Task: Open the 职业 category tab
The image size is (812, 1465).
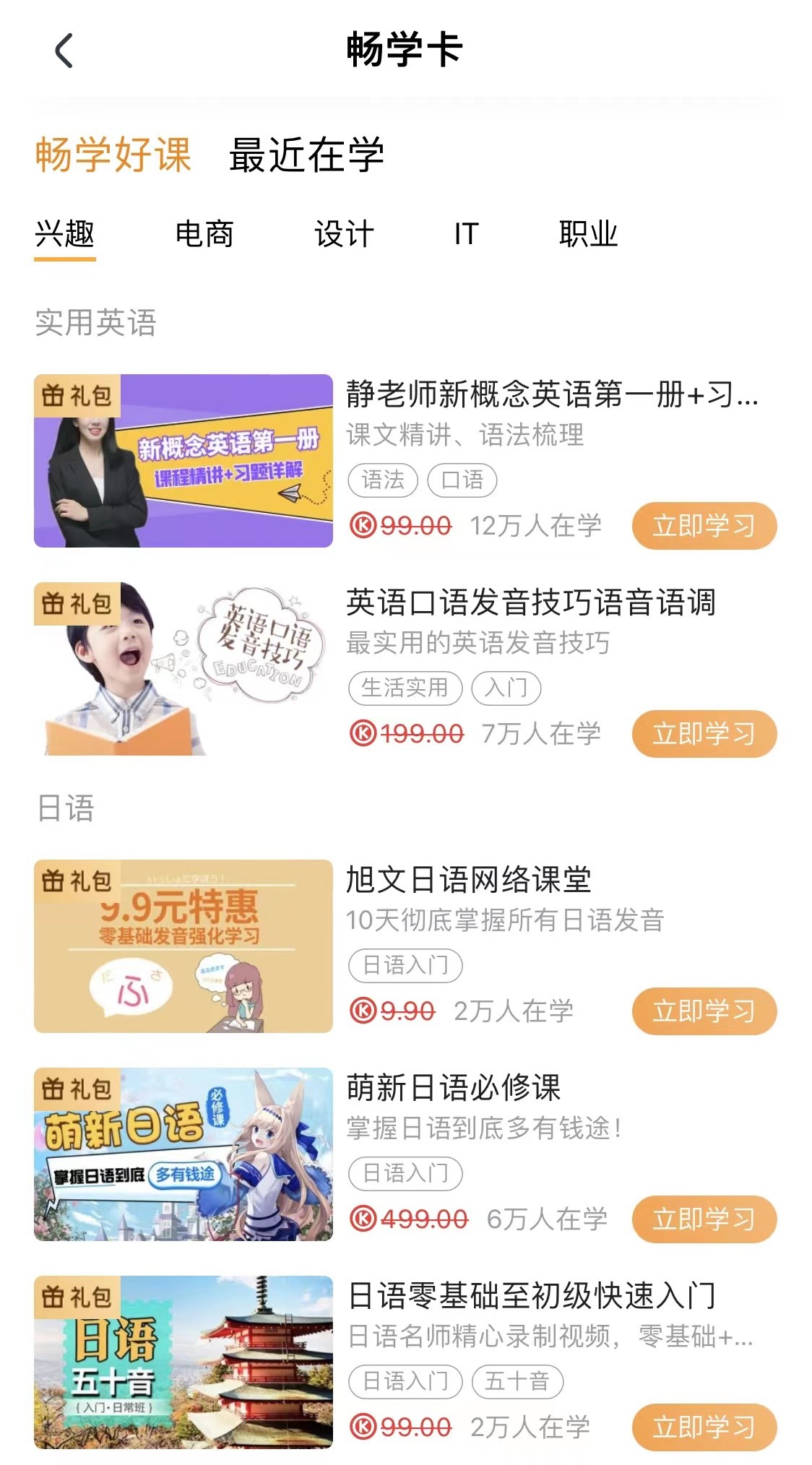Action: tap(588, 234)
